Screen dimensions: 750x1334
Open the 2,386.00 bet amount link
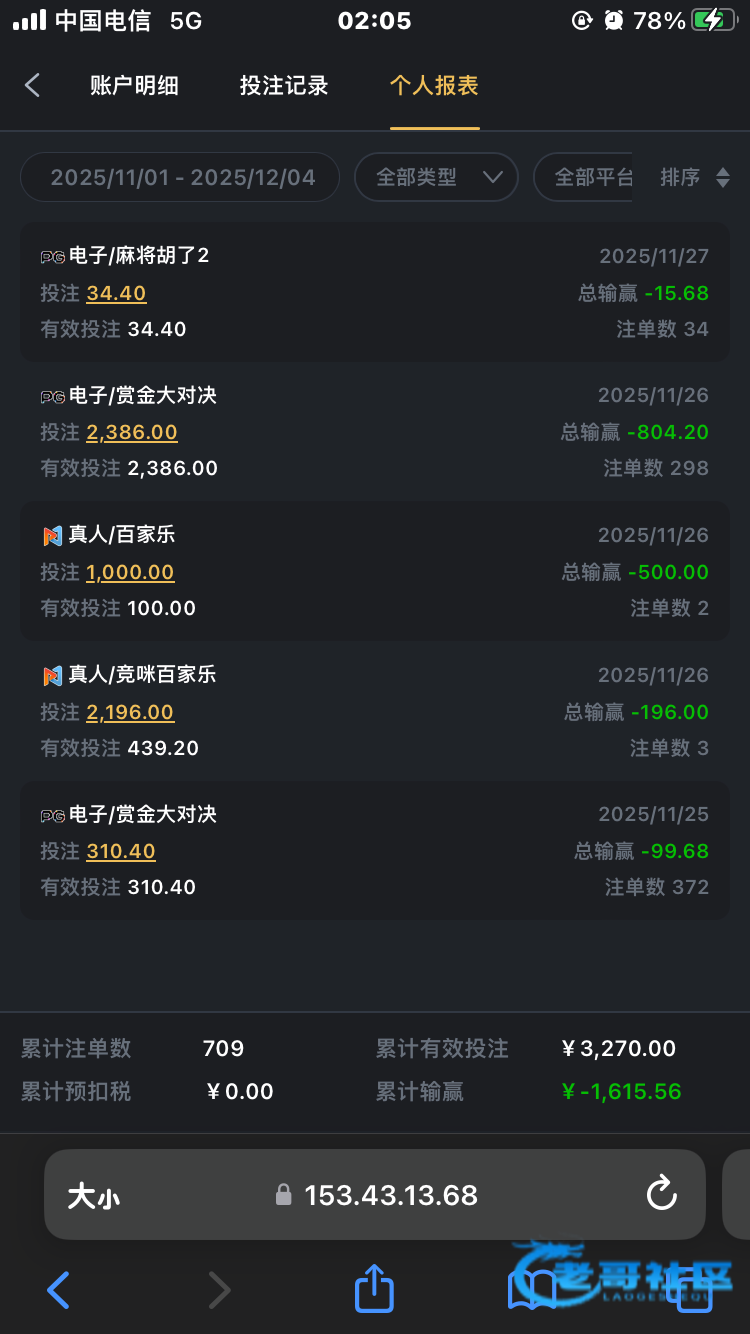pyautogui.click(x=132, y=433)
